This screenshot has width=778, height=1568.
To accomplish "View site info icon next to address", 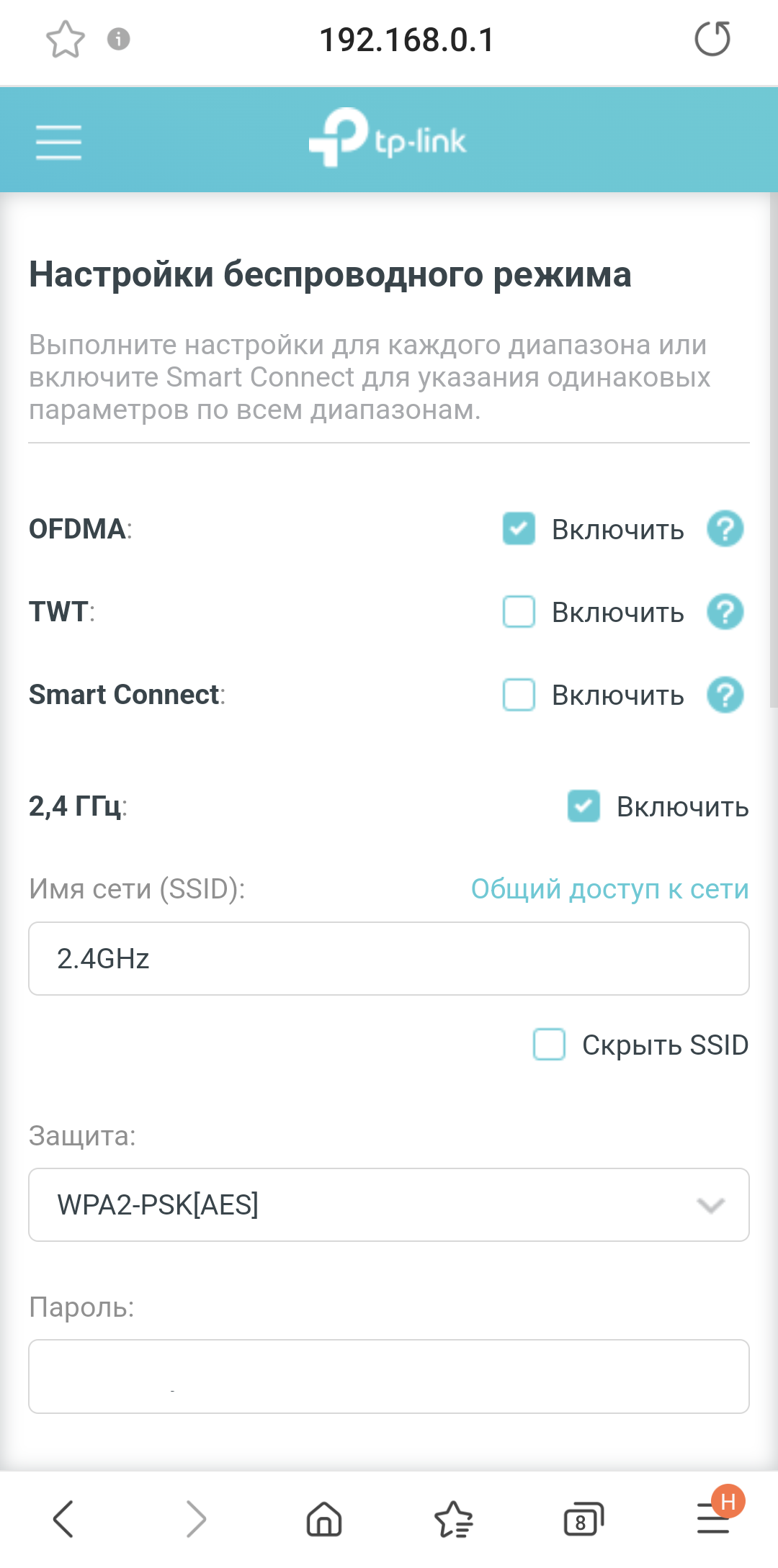I will [x=119, y=39].
